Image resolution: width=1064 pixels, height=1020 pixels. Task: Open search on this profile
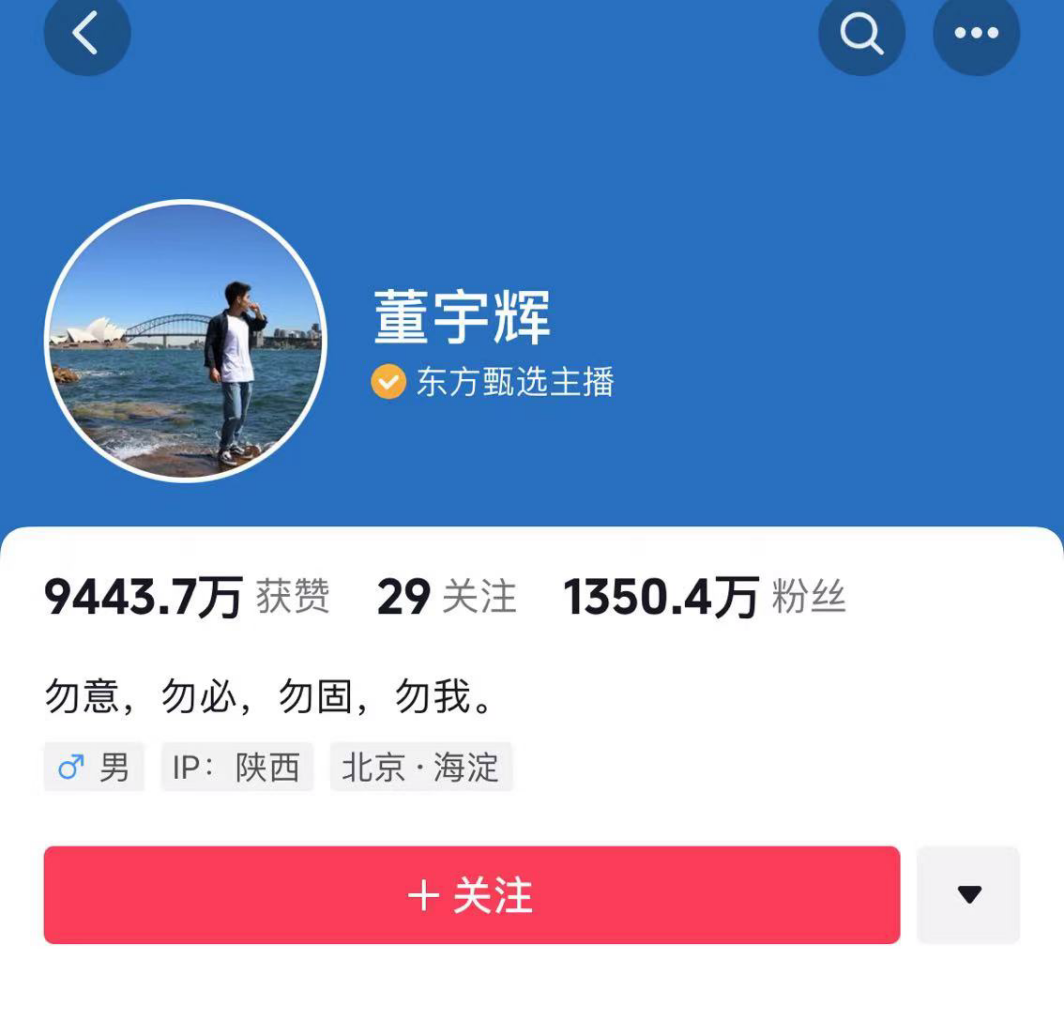[x=861, y=34]
